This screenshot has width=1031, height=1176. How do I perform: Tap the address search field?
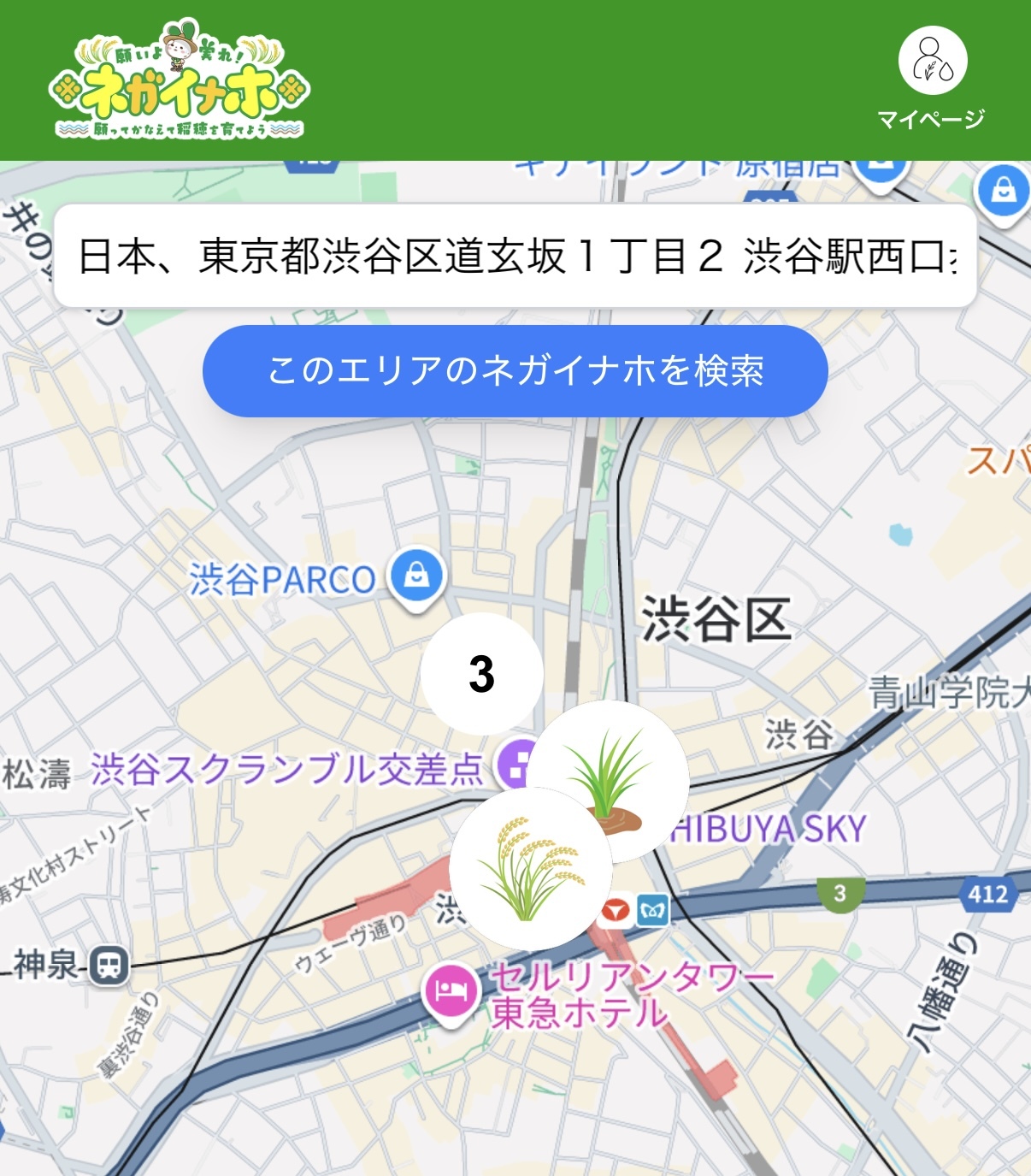tap(515, 256)
